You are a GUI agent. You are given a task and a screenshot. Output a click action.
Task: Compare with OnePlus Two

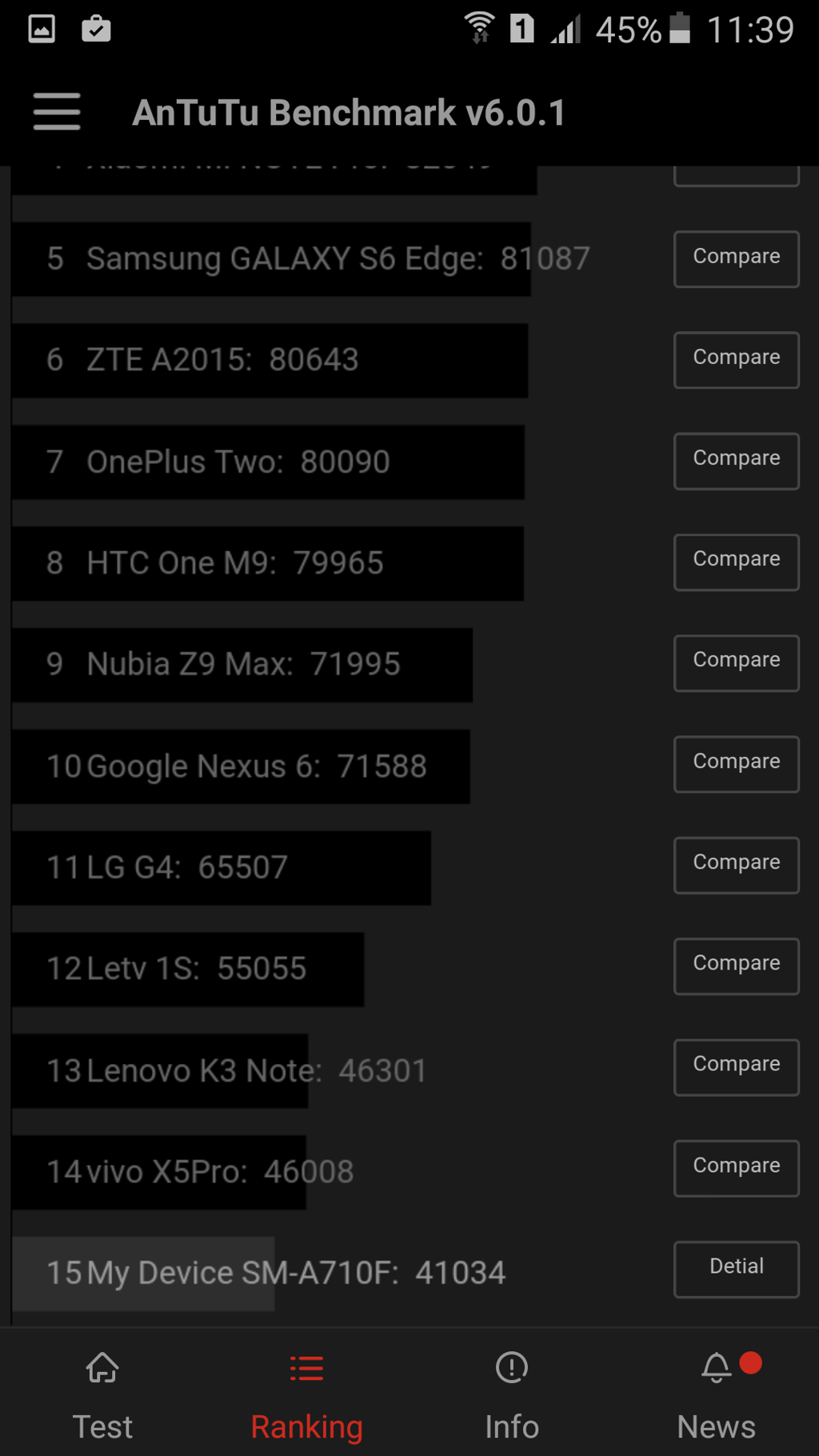pyautogui.click(x=736, y=461)
